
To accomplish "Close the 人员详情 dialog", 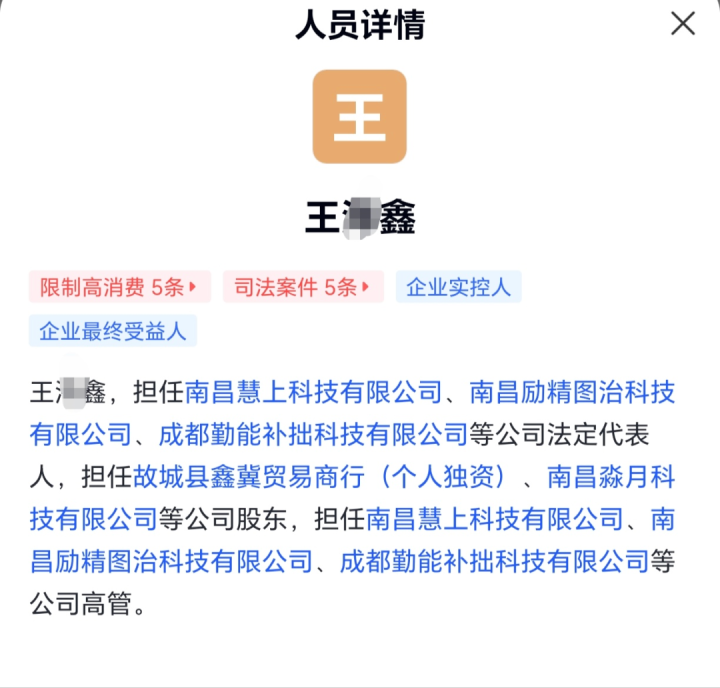I will coord(683,23).
